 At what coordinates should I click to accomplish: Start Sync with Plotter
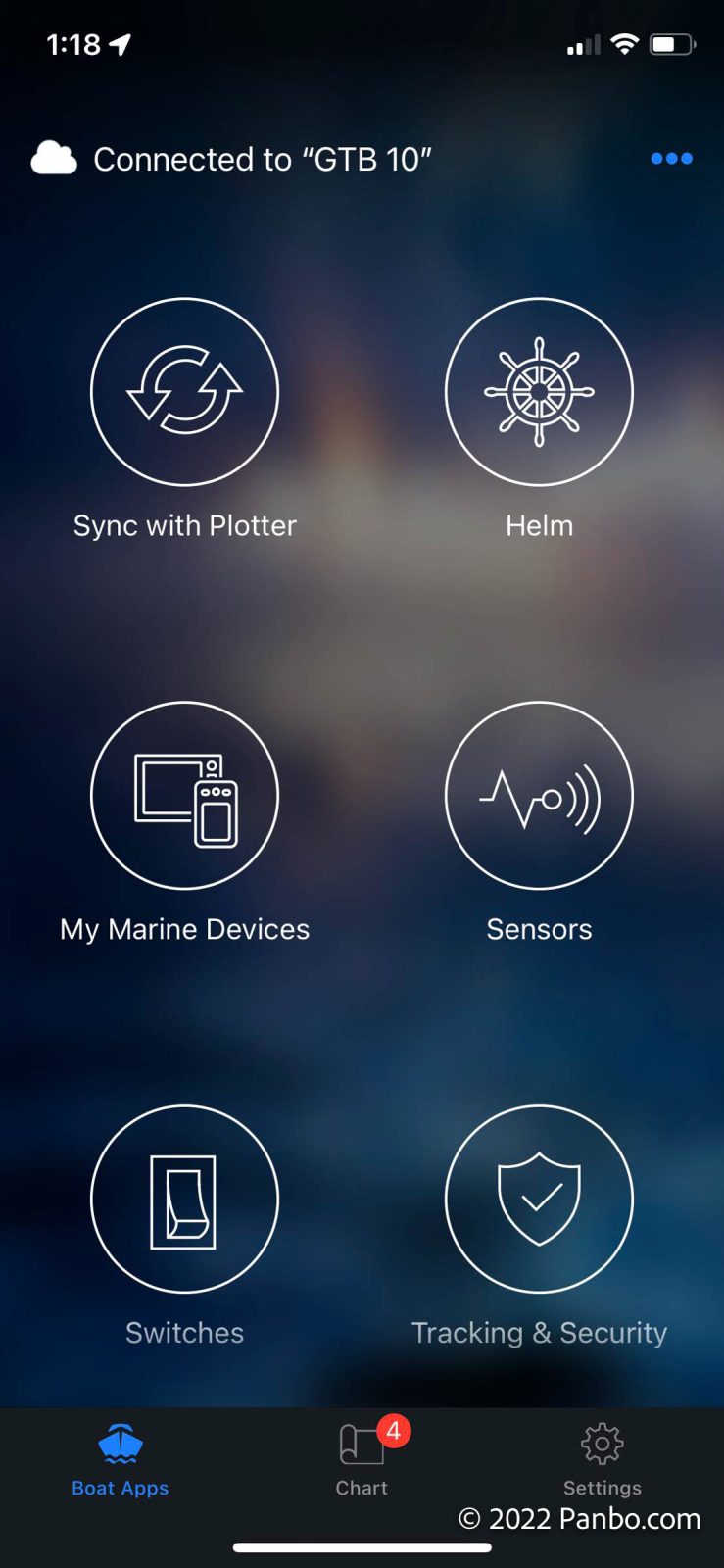point(184,392)
